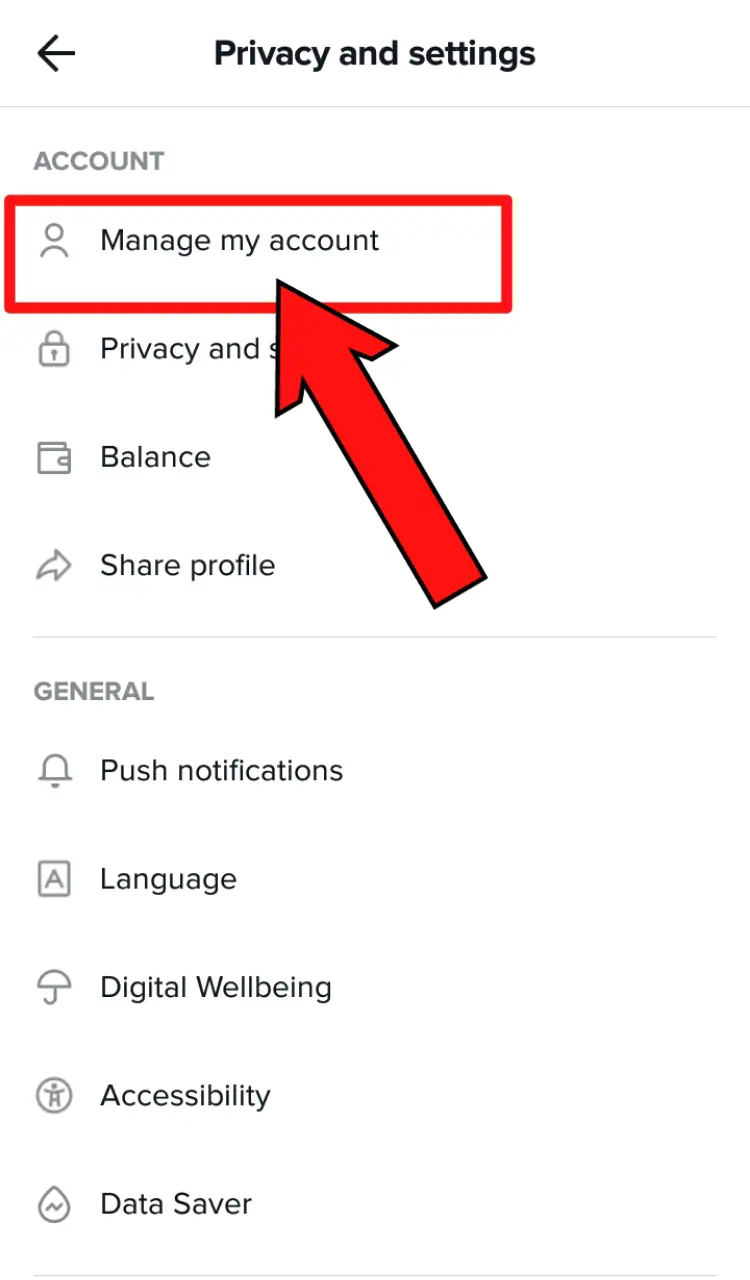The width and height of the screenshot is (750, 1280).
Task: Open Accessibility settings
Action: (x=375, y=1095)
